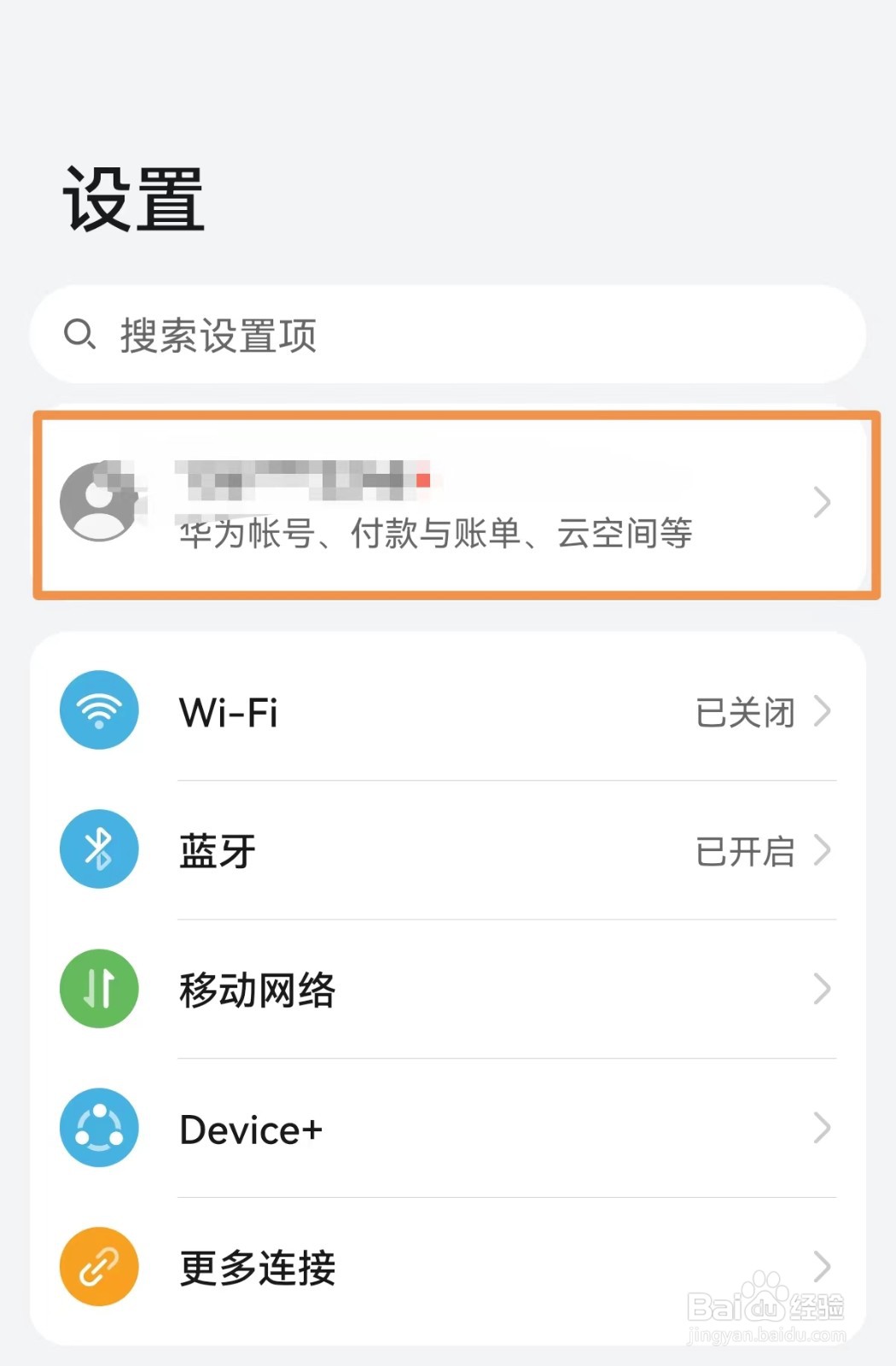Click 华为帐号、付款与账单、云空间等 subtitle
896x1366 pixels.
tap(437, 534)
